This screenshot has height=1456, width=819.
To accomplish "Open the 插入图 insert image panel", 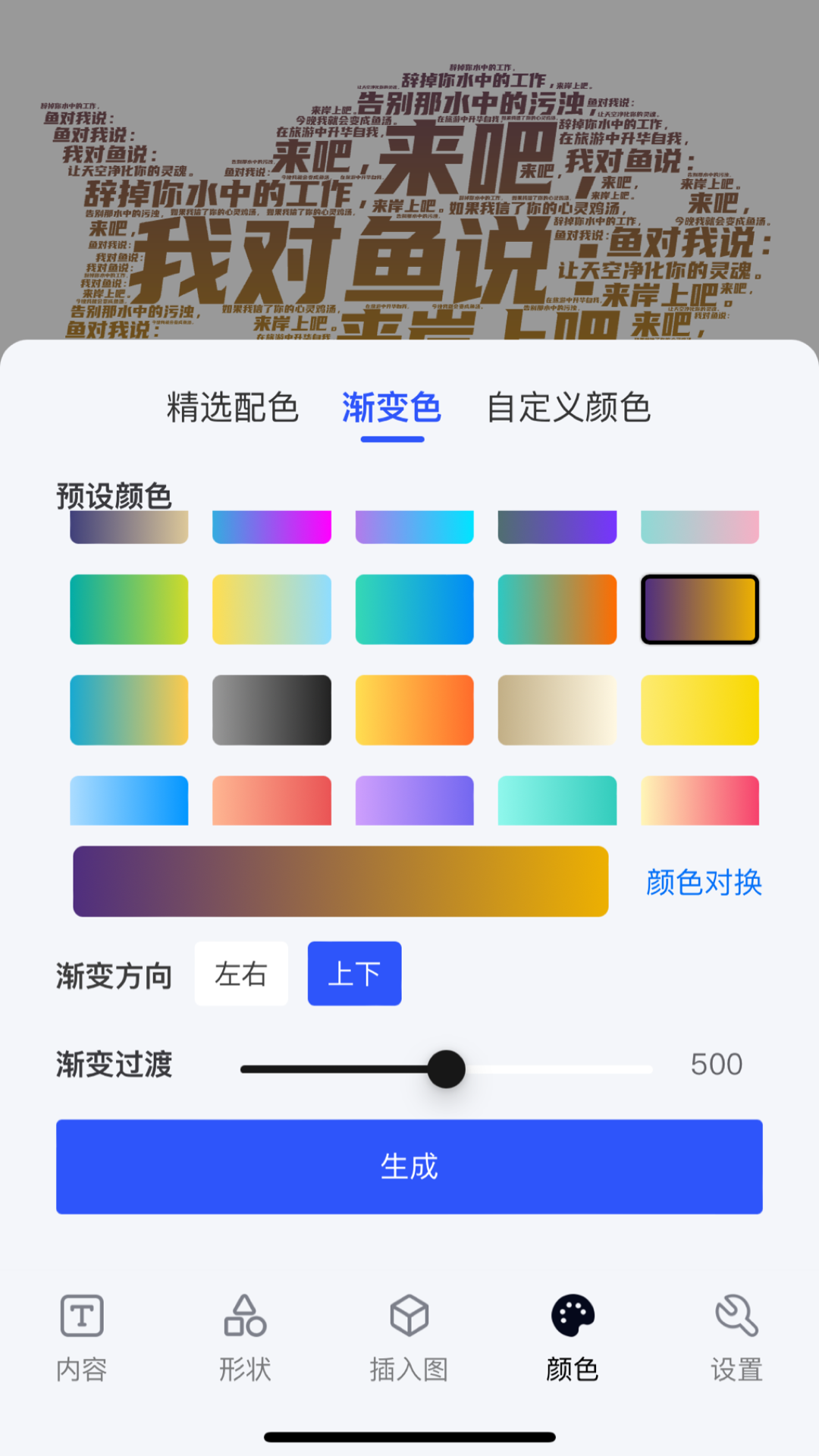I will tap(409, 1342).
